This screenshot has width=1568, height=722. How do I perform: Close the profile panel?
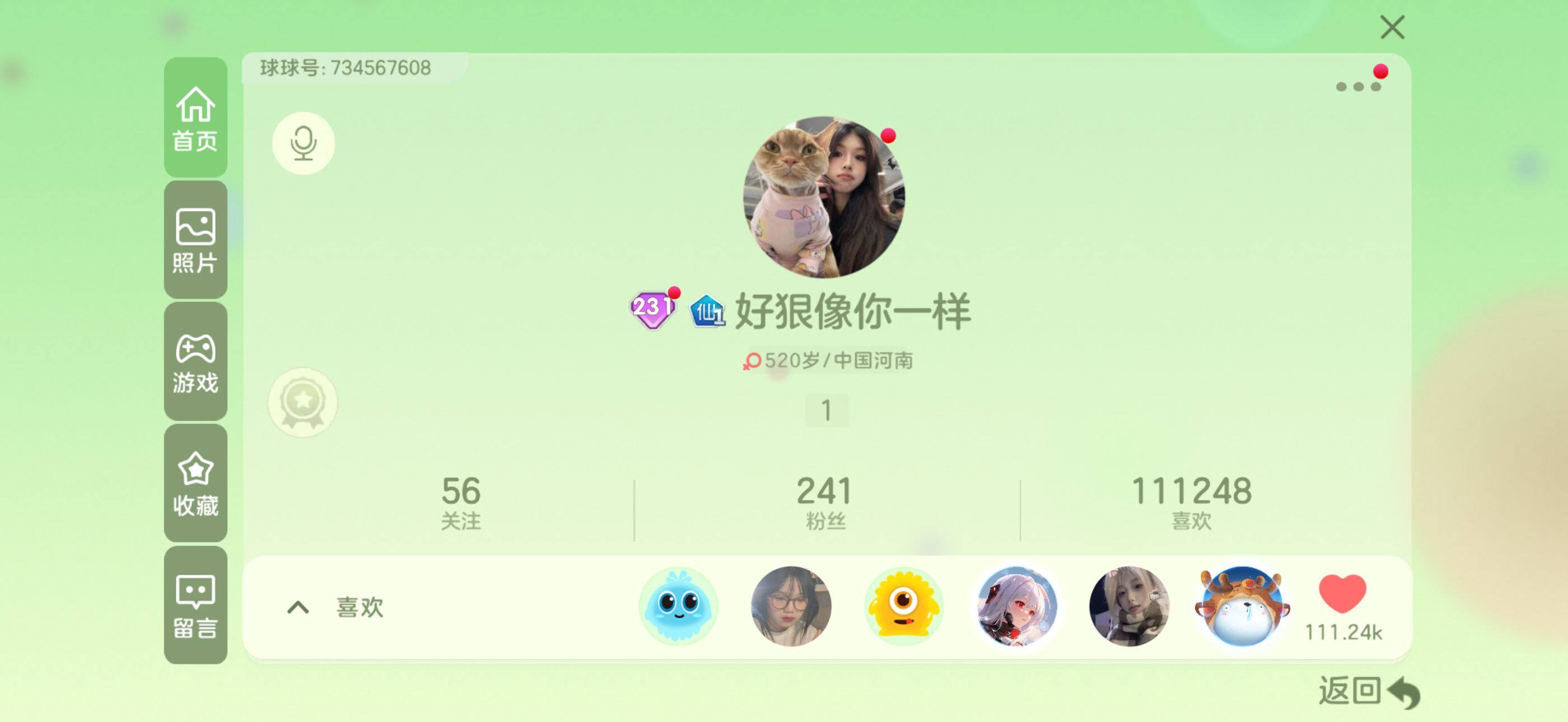coord(1392,27)
